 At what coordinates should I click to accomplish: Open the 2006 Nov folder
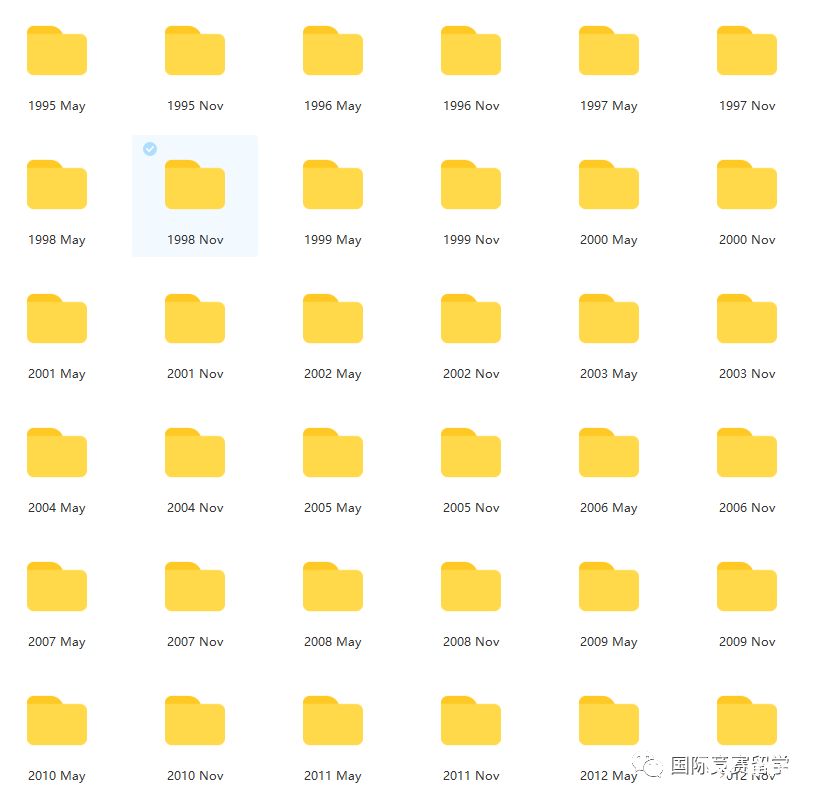click(747, 454)
